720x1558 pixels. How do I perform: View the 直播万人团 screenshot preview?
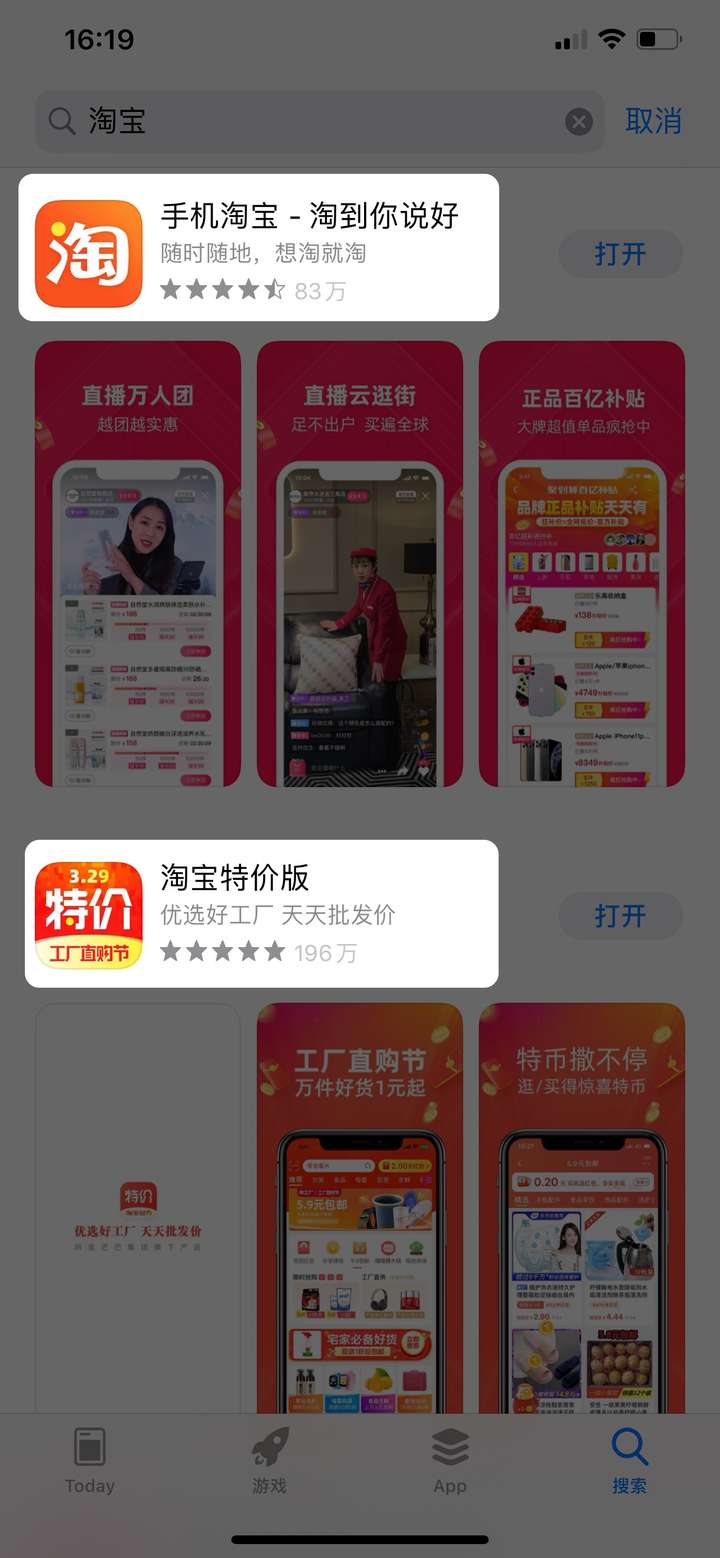tap(138, 564)
